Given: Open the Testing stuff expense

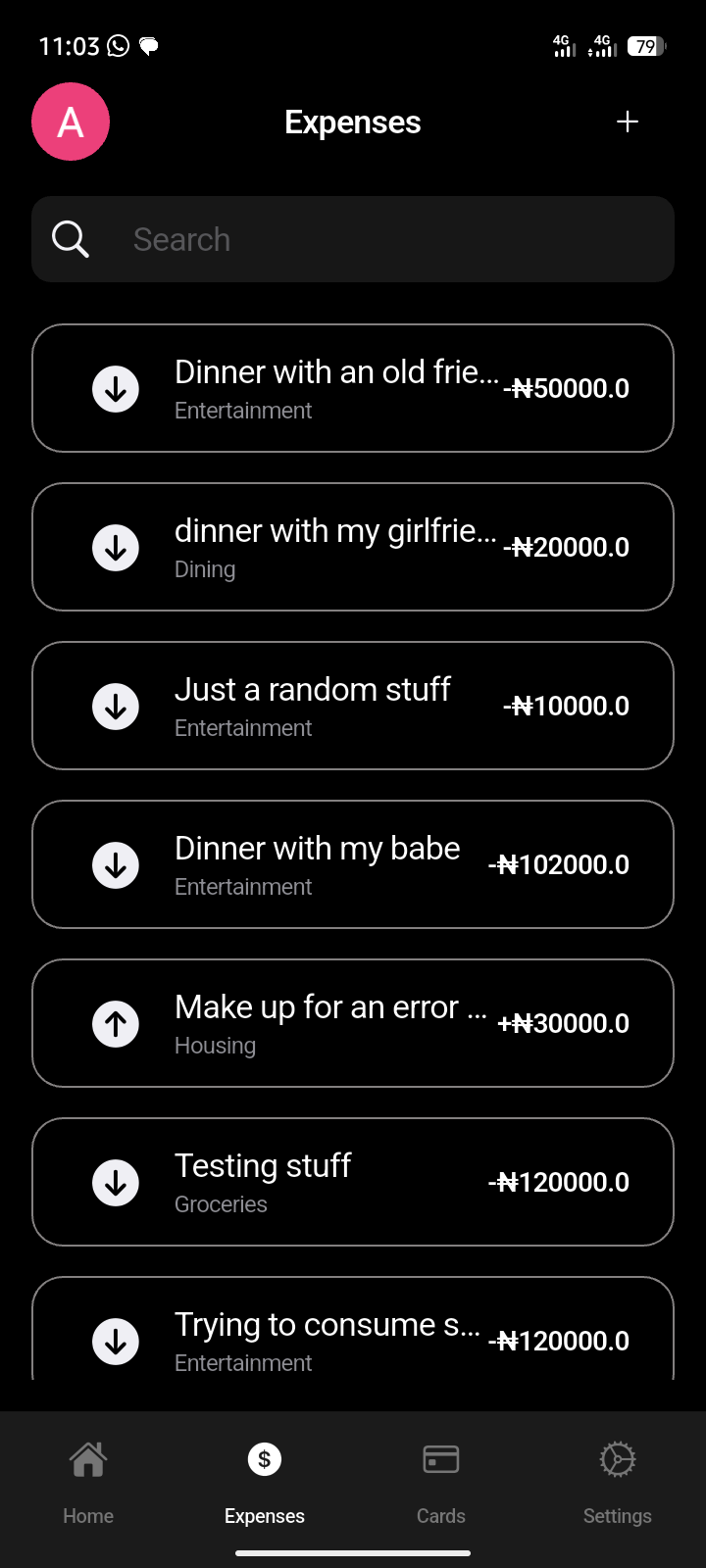Looking at the screenshot, I should (x=353, y=1182).
